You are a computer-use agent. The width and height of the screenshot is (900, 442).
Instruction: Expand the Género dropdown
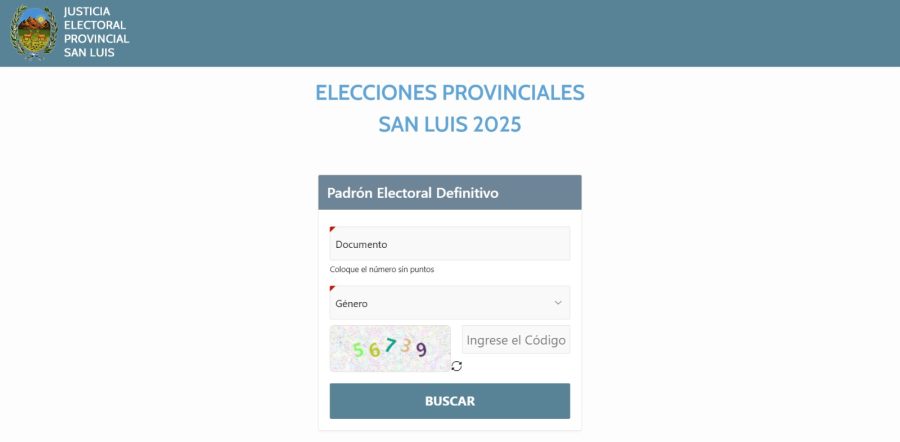449,303
